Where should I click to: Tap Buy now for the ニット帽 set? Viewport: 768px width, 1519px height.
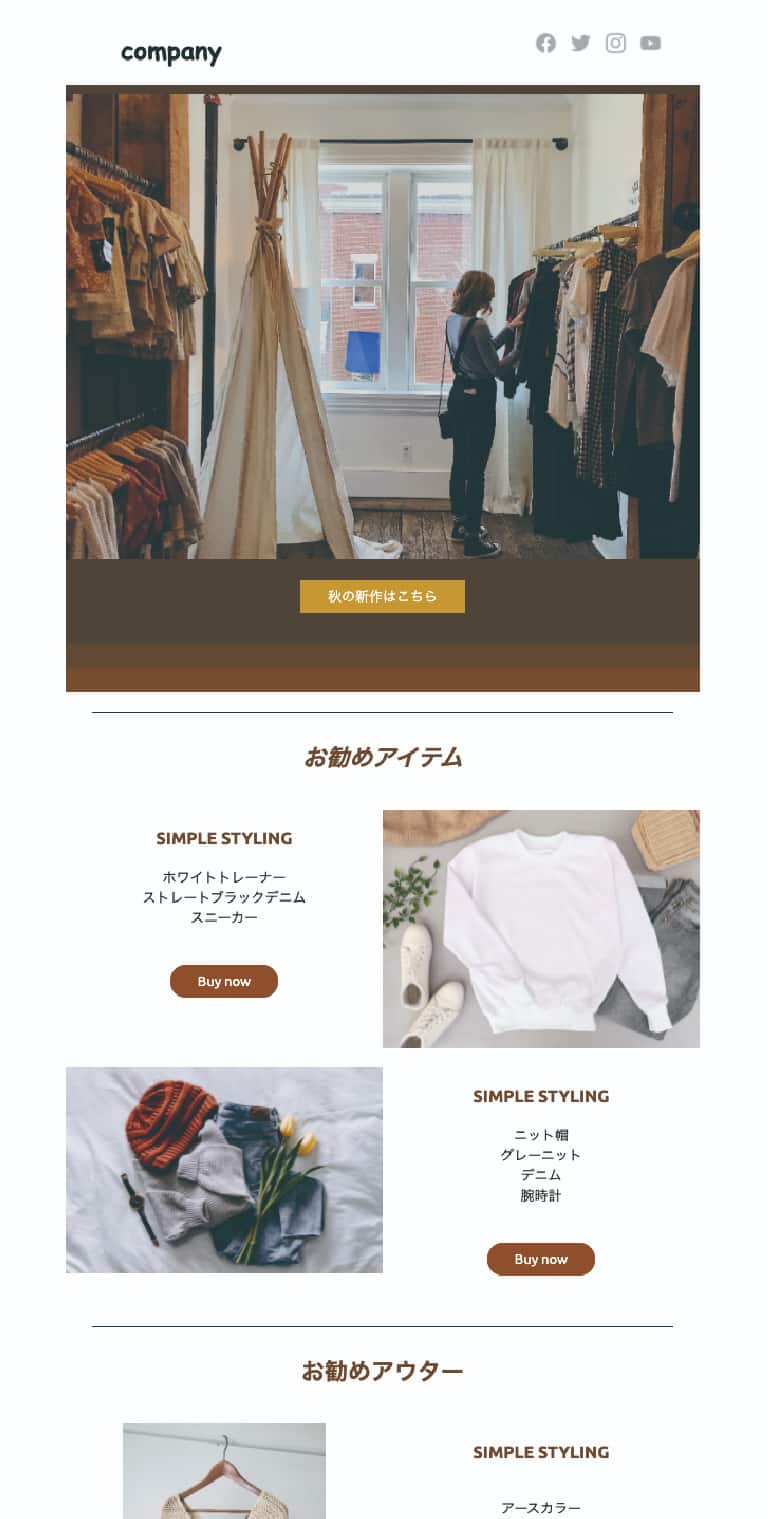(541, 1259)
